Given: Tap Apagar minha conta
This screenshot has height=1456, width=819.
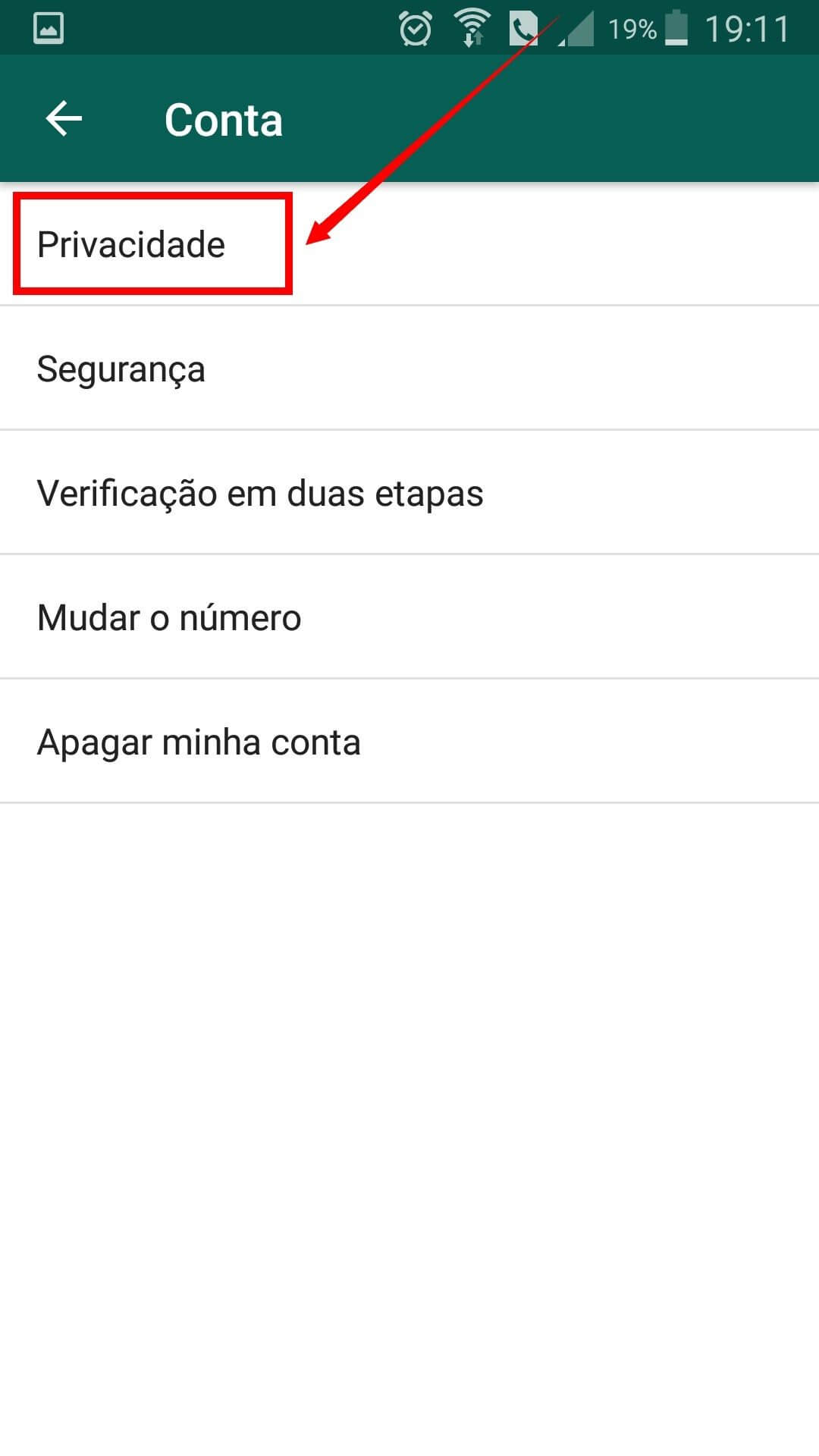Looking at the screenshot, I should [x=199, y=742].
